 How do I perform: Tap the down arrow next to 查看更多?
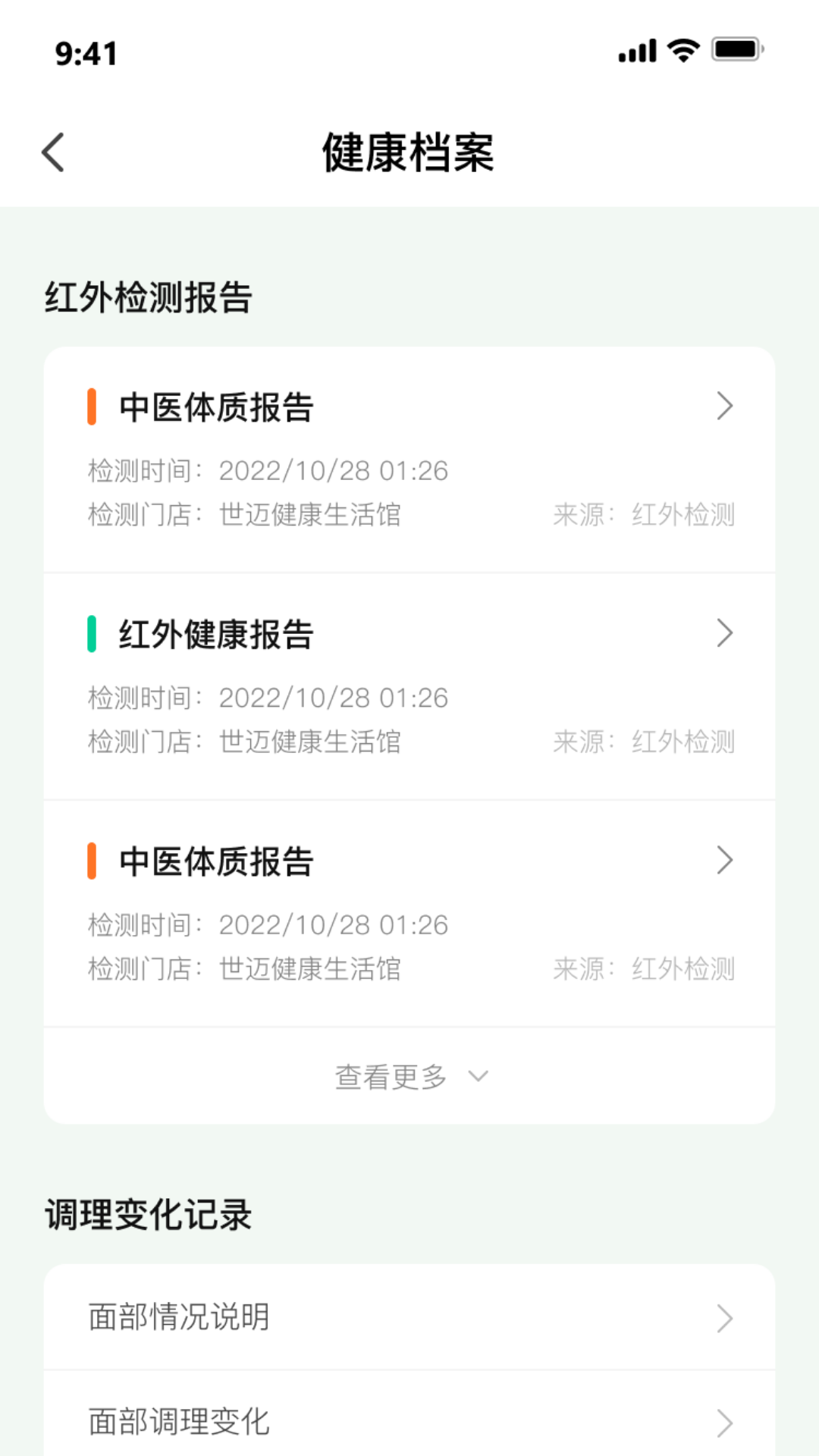477,1076
